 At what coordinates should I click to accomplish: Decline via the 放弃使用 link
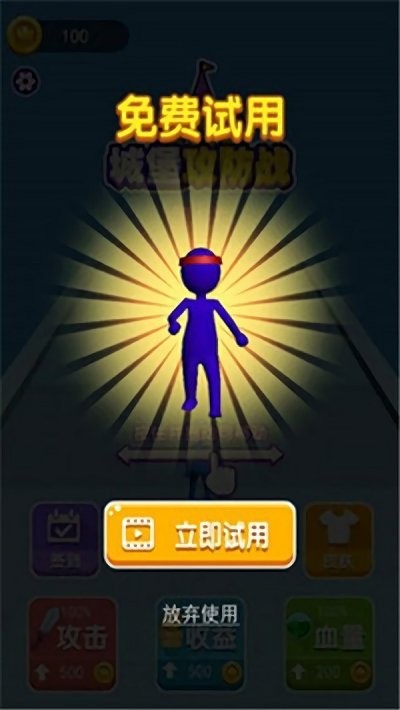[x=200, y=614]
